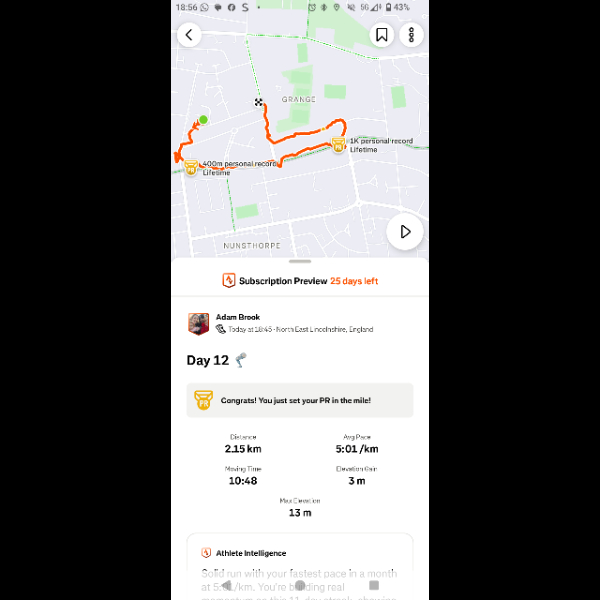Tap the system back button

pyautogui.click(x=226, y=585)
